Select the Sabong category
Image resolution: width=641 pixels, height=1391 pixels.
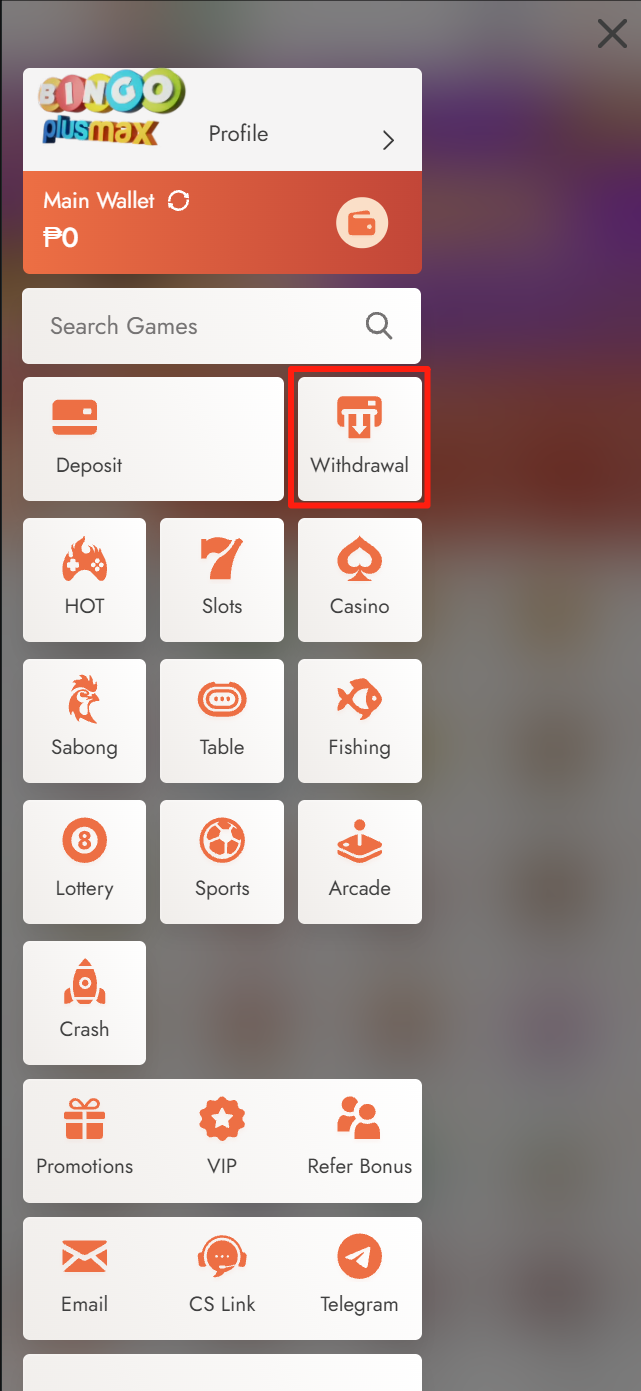[x=84, y=720]
